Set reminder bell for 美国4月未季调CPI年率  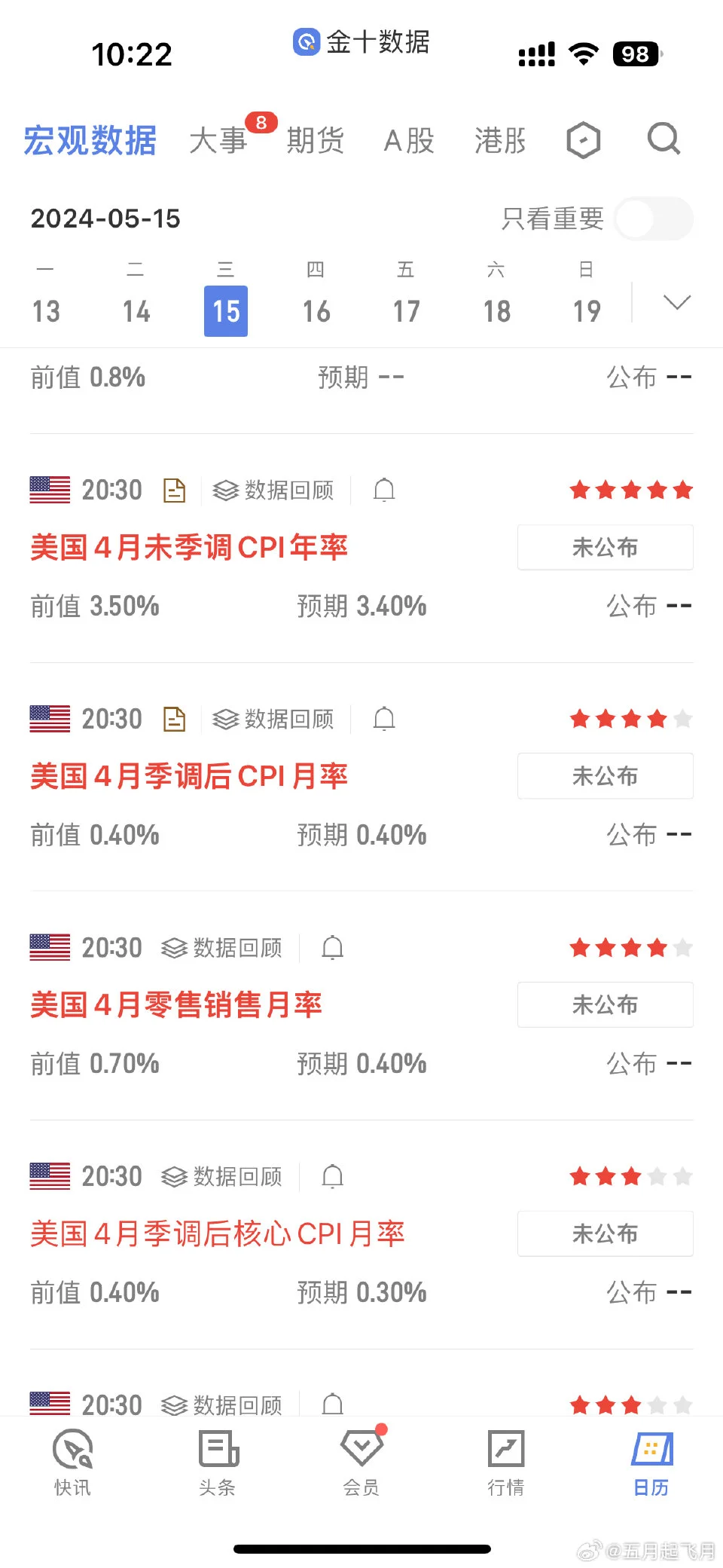384,491
